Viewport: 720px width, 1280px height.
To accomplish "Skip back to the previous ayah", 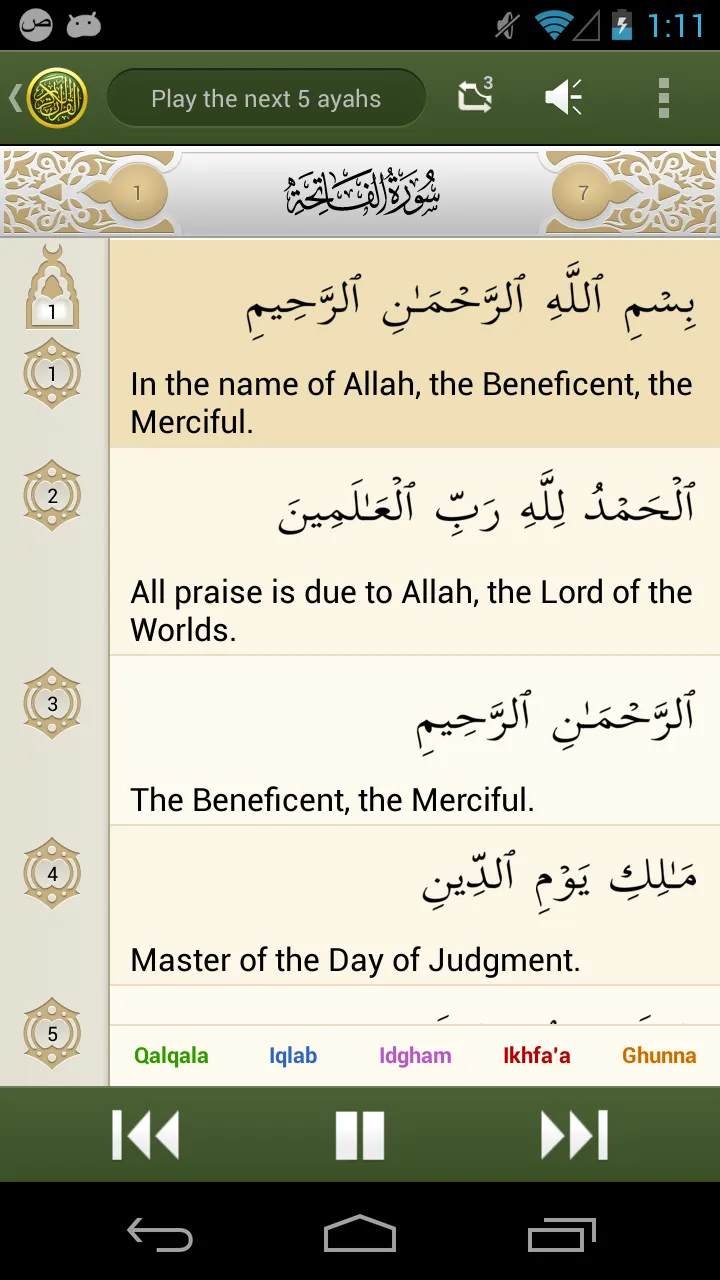I will (x=146, y=1133).
